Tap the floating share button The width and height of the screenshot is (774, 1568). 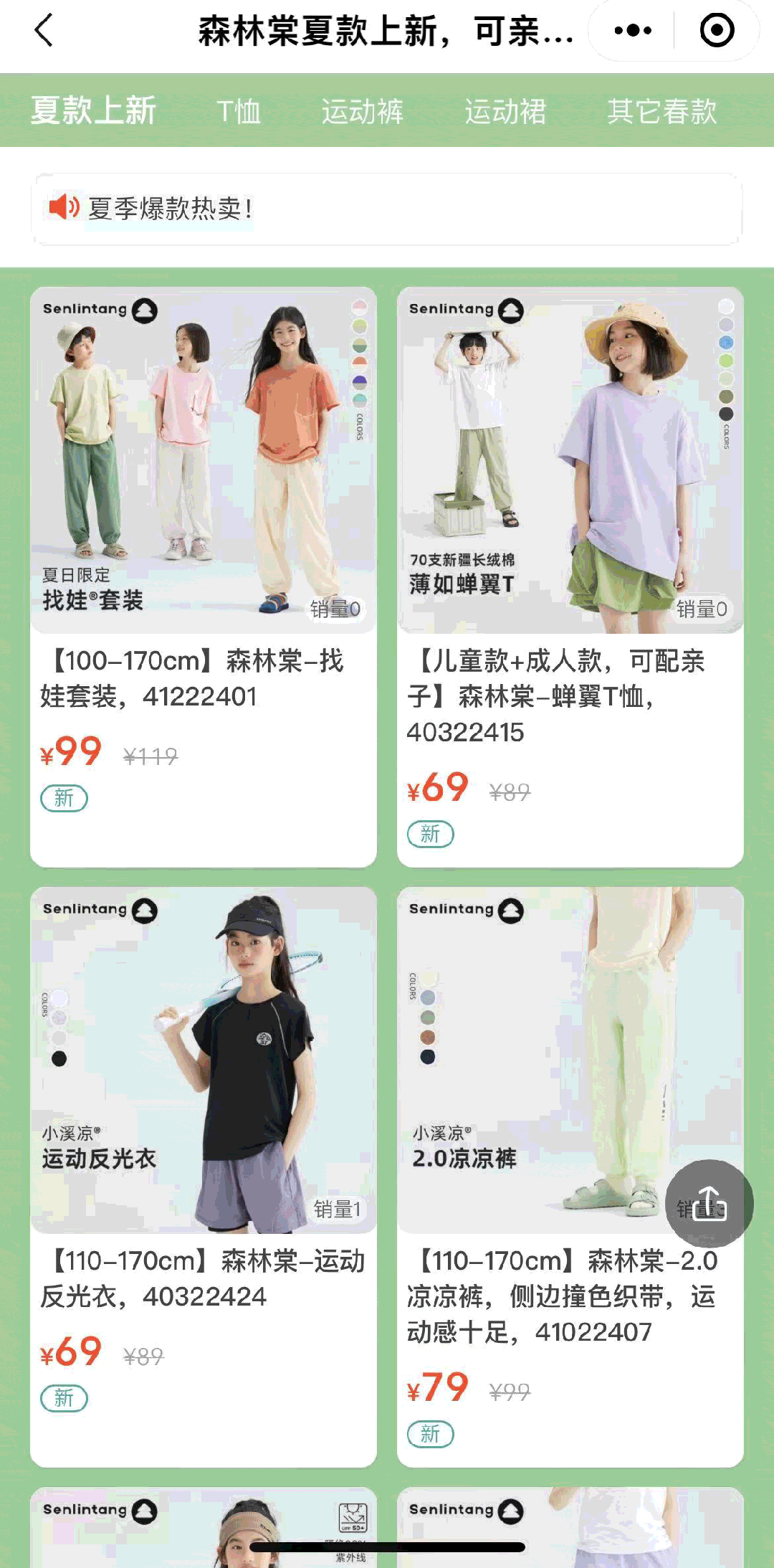click(709, 1203)
